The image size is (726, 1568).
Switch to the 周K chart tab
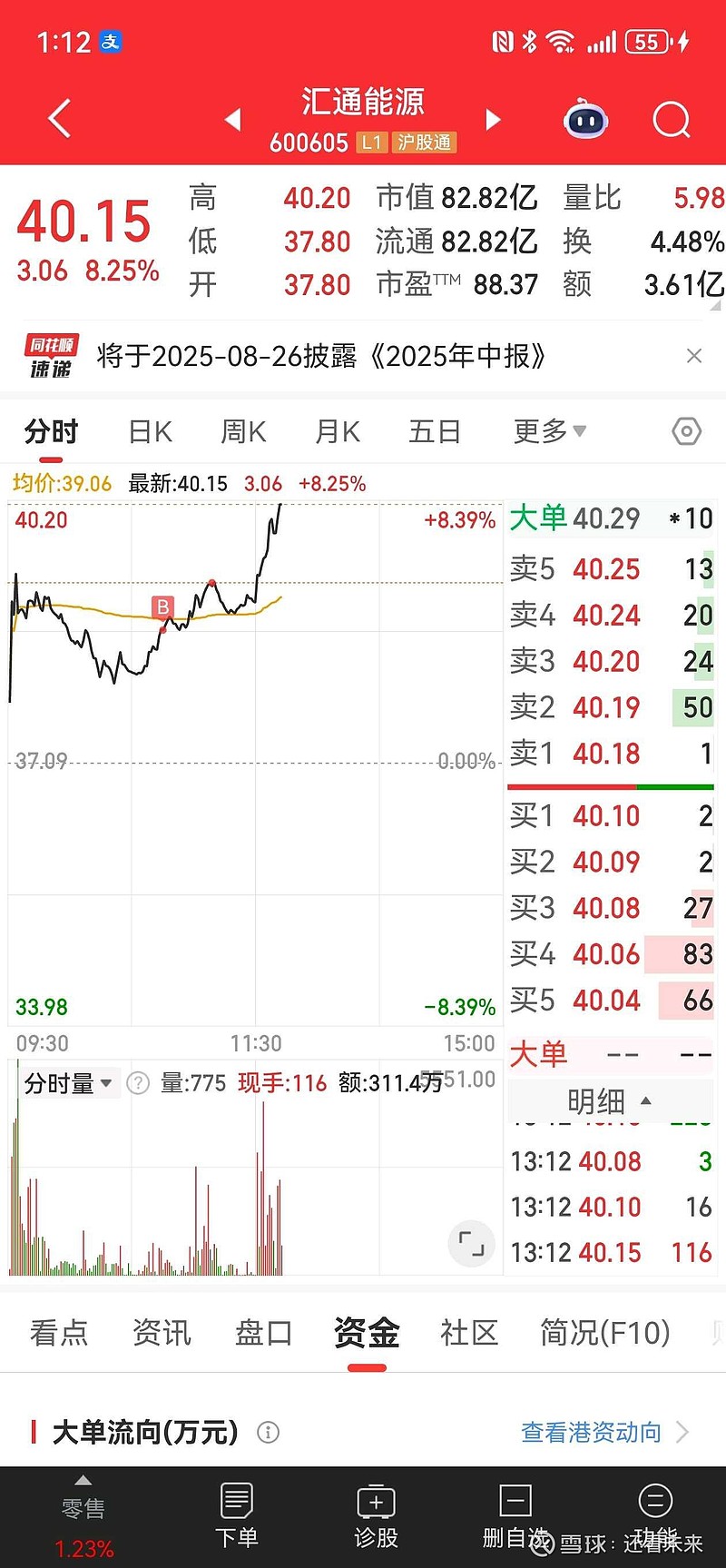(x=244, y=431)
